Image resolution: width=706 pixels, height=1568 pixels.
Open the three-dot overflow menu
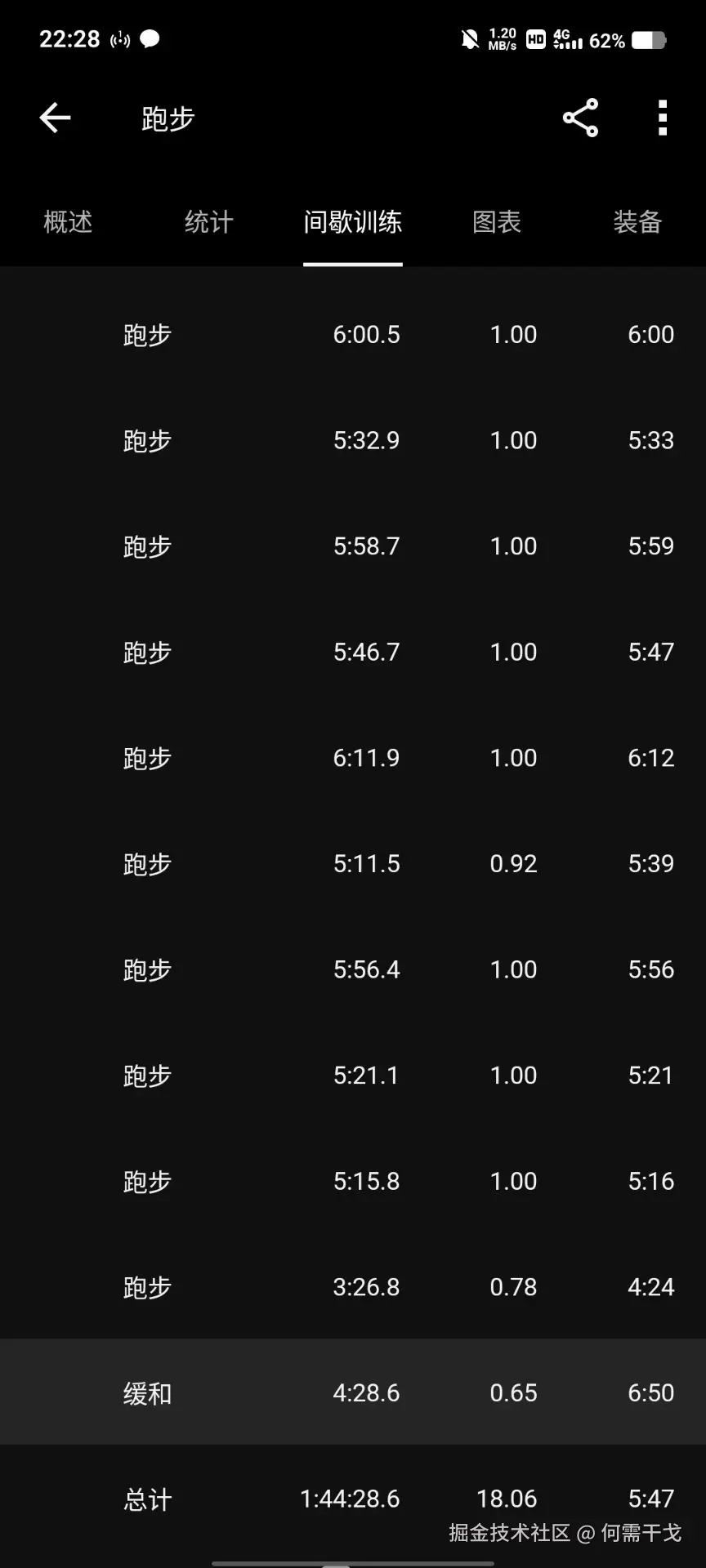[662, 118]
